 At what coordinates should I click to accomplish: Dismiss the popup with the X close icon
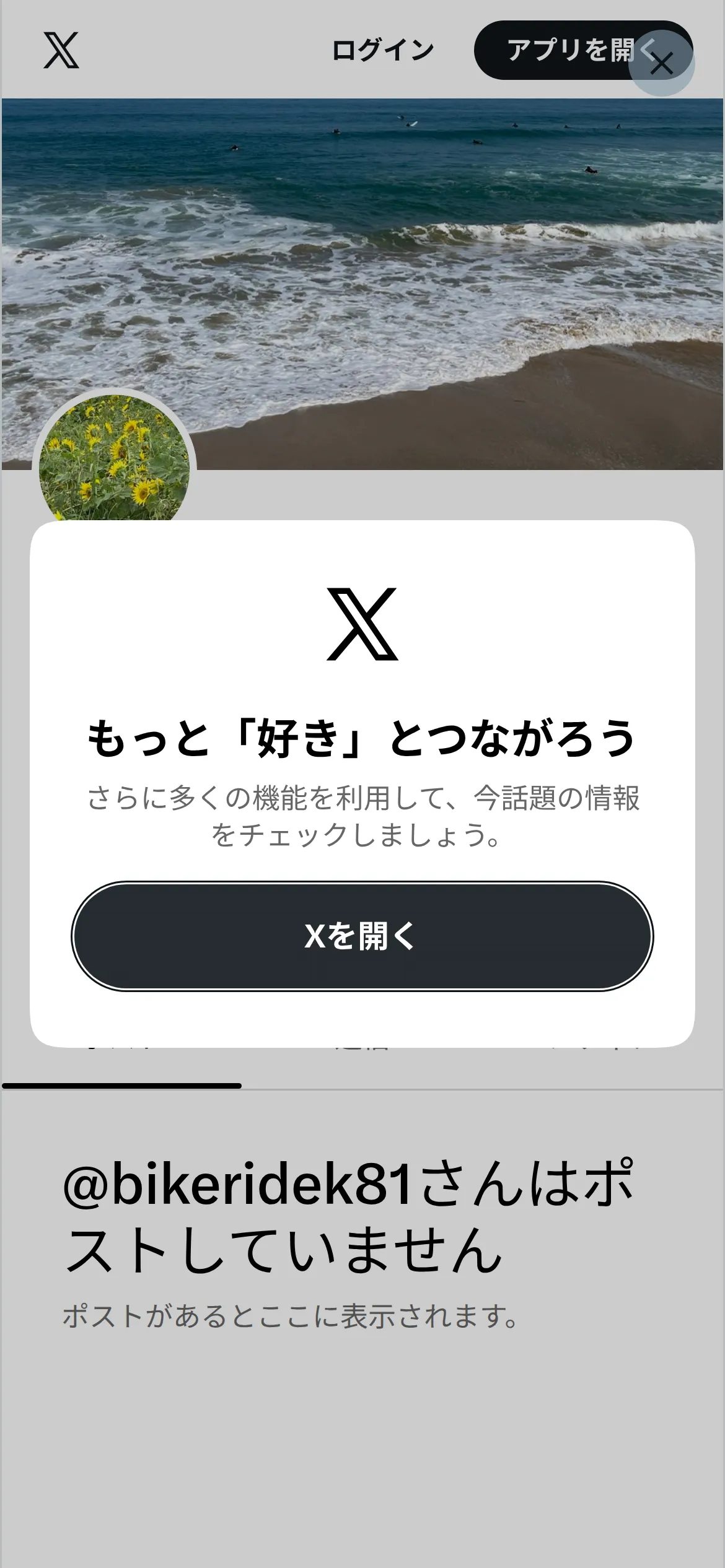tap(662, 63)
